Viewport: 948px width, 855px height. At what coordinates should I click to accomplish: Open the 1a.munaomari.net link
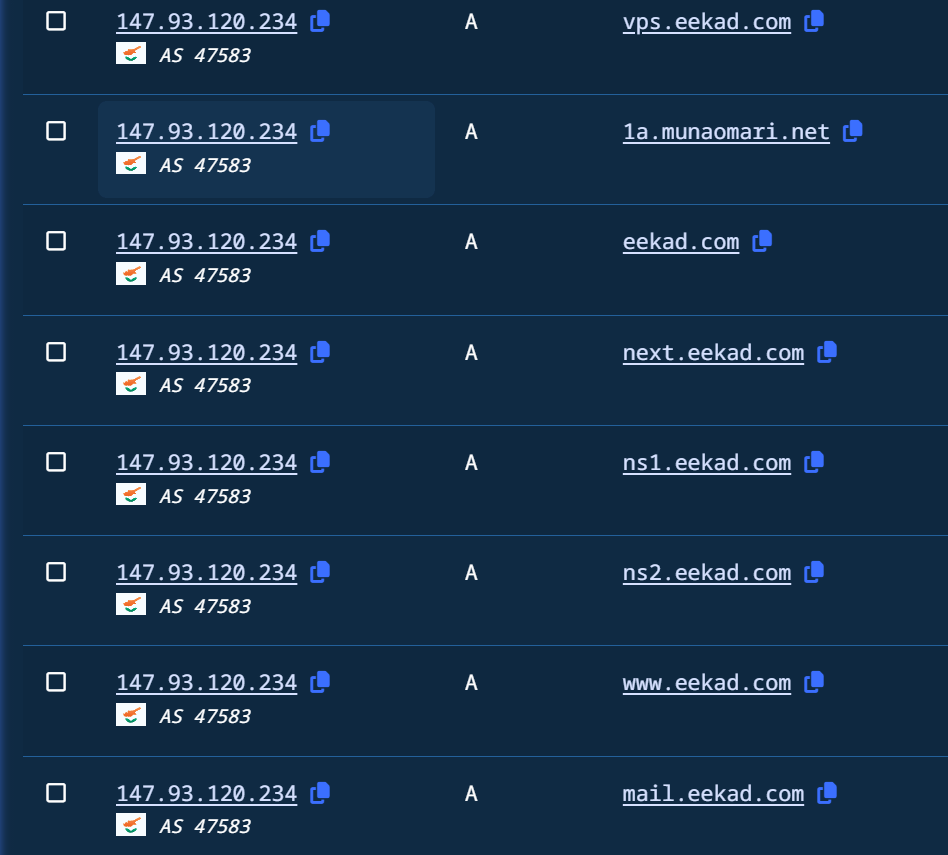pyautogui.click(x=726, y=132)
